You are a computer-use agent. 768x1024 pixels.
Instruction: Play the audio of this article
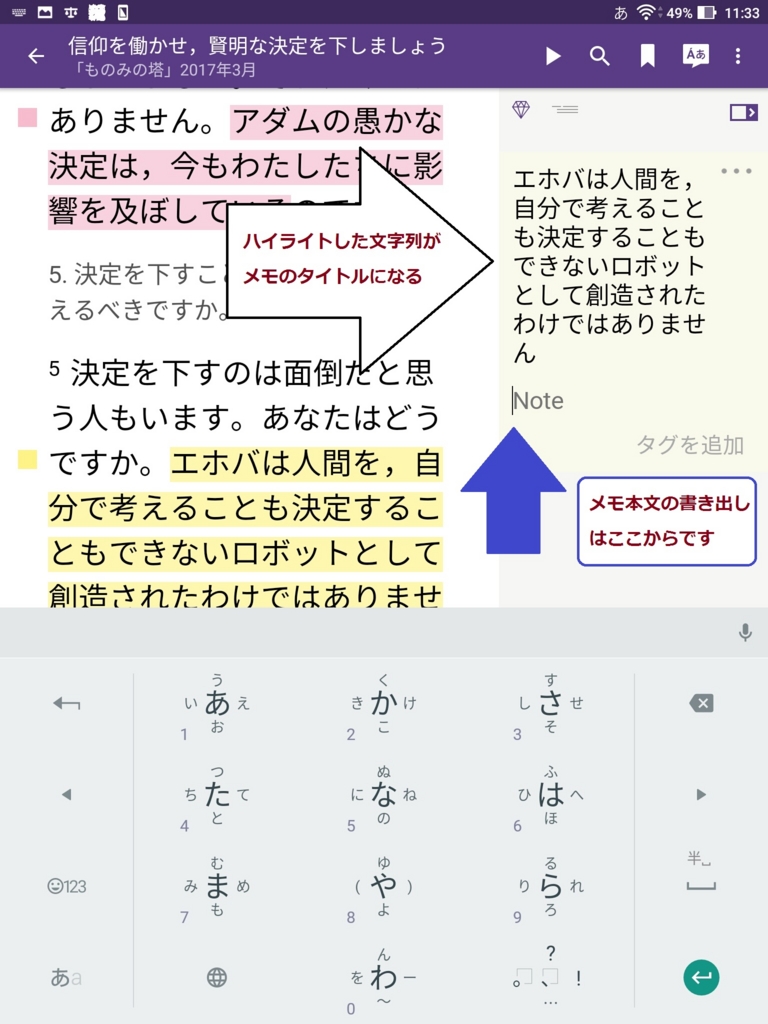(553, 56)
